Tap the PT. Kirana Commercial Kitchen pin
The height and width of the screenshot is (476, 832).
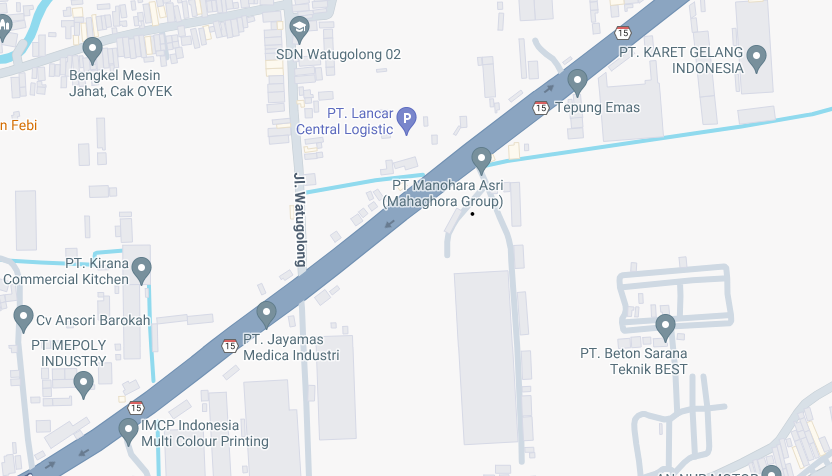coord(142,269)
